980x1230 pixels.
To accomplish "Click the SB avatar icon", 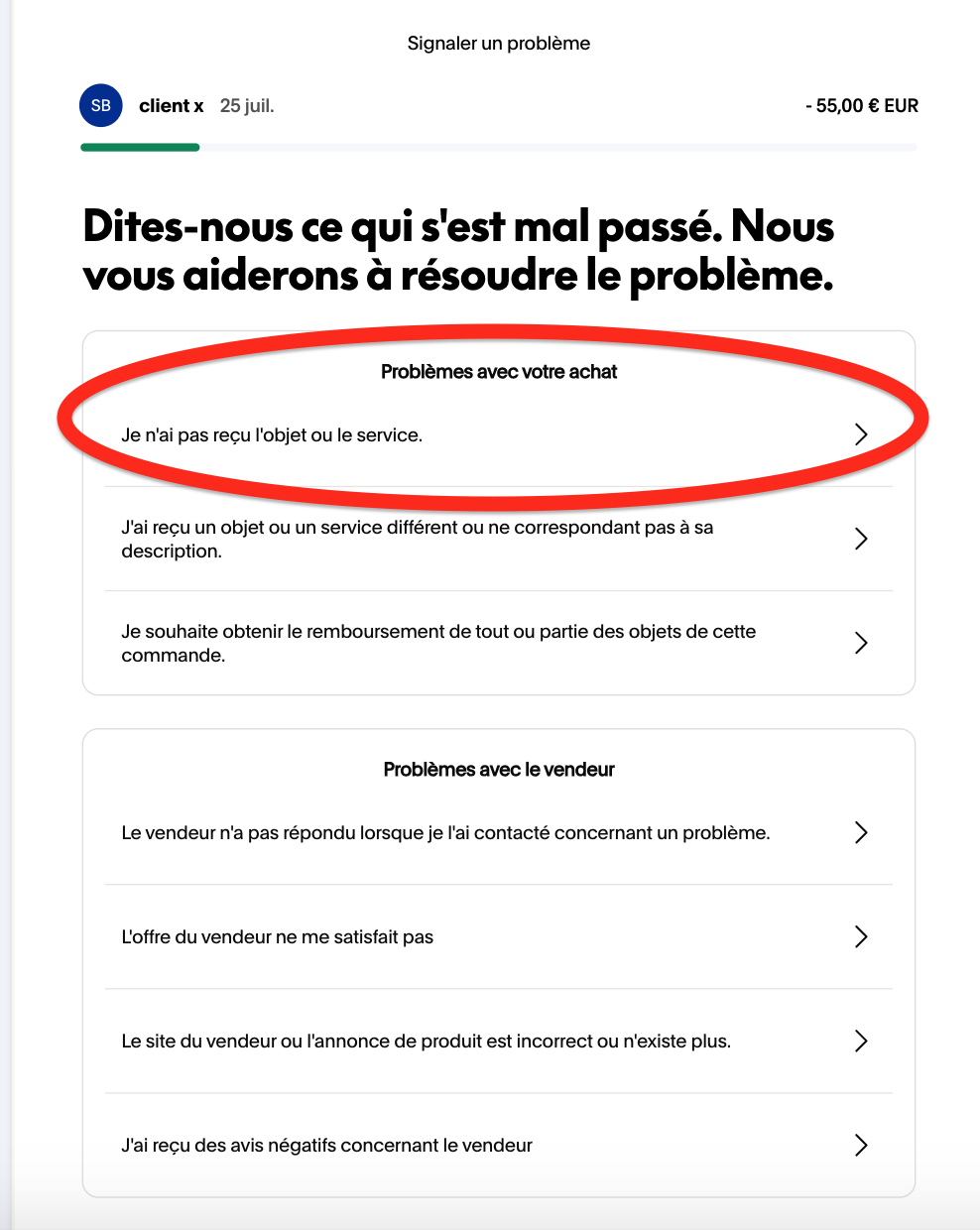I will pos(99,105).
